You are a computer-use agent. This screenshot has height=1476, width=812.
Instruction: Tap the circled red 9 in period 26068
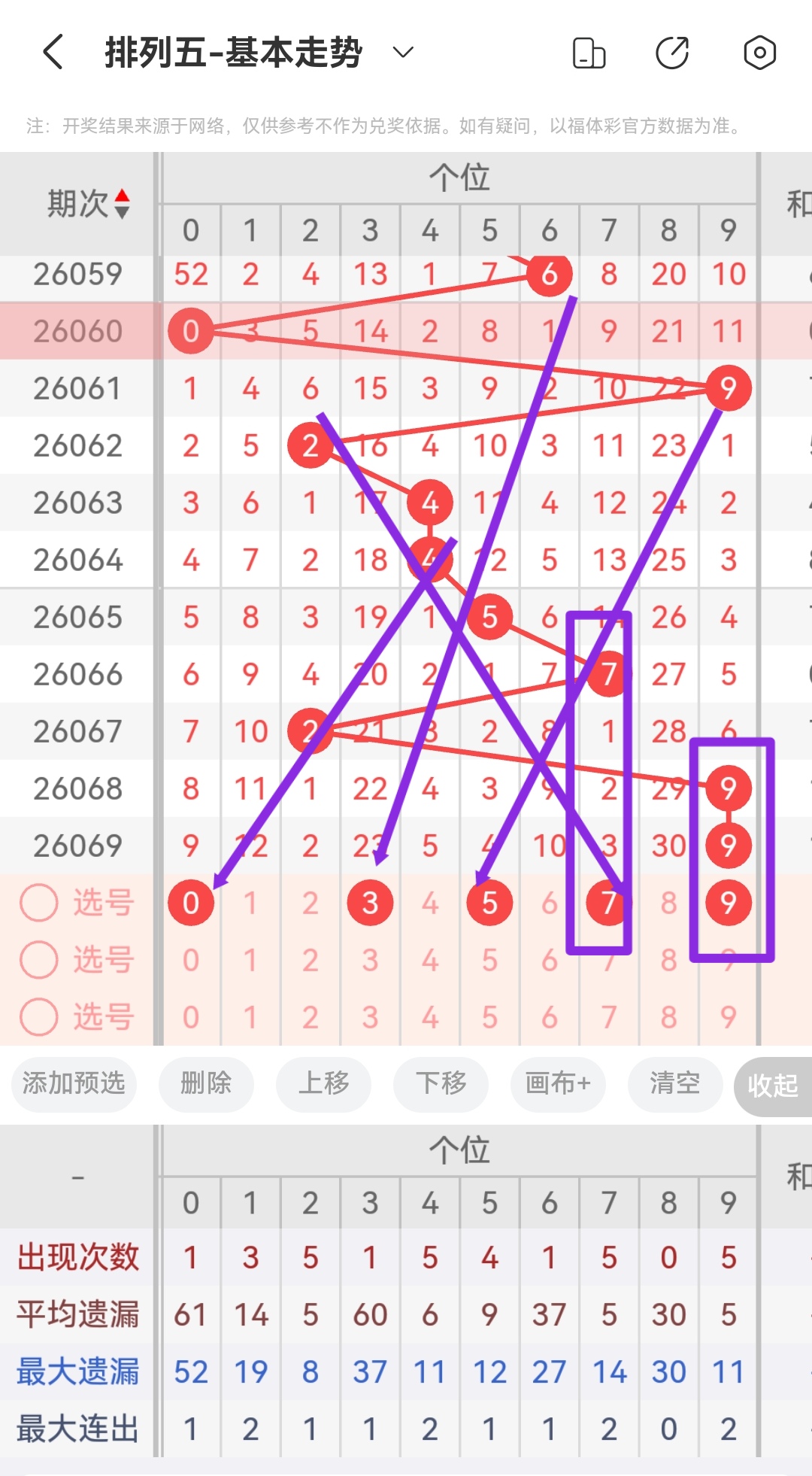728,788
